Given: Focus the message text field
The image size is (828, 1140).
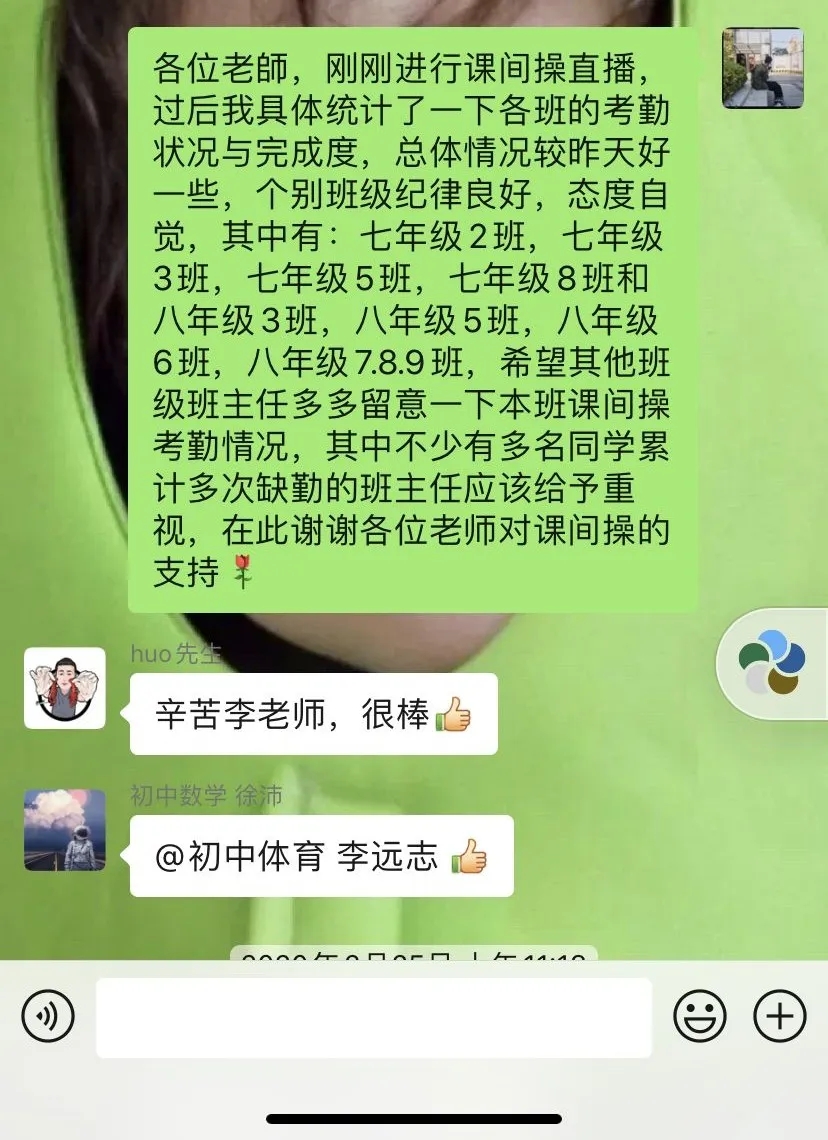Looking at the screenshot, I should 373,1017.
